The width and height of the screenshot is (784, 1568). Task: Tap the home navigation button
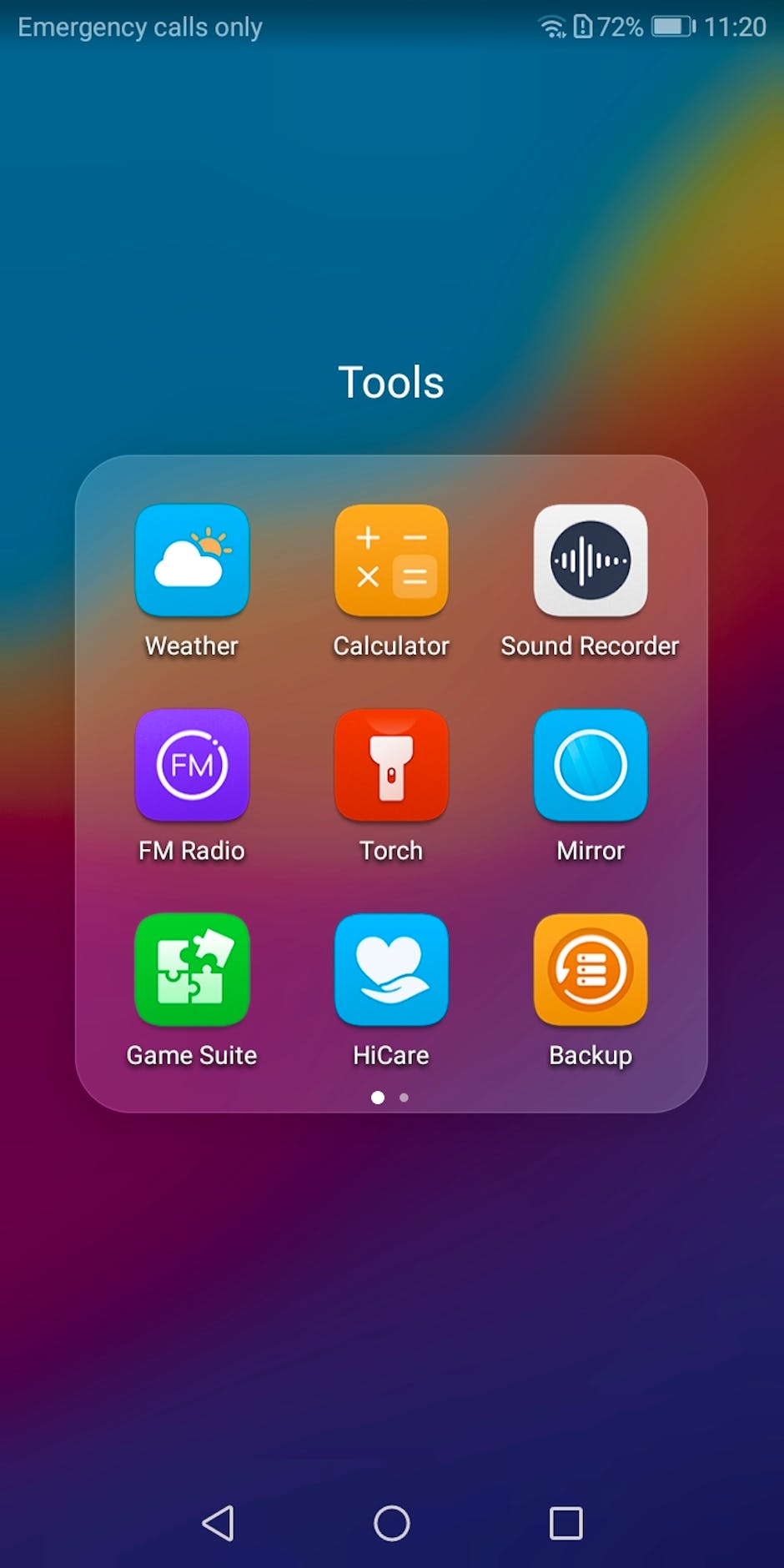tap(391, 1523)
